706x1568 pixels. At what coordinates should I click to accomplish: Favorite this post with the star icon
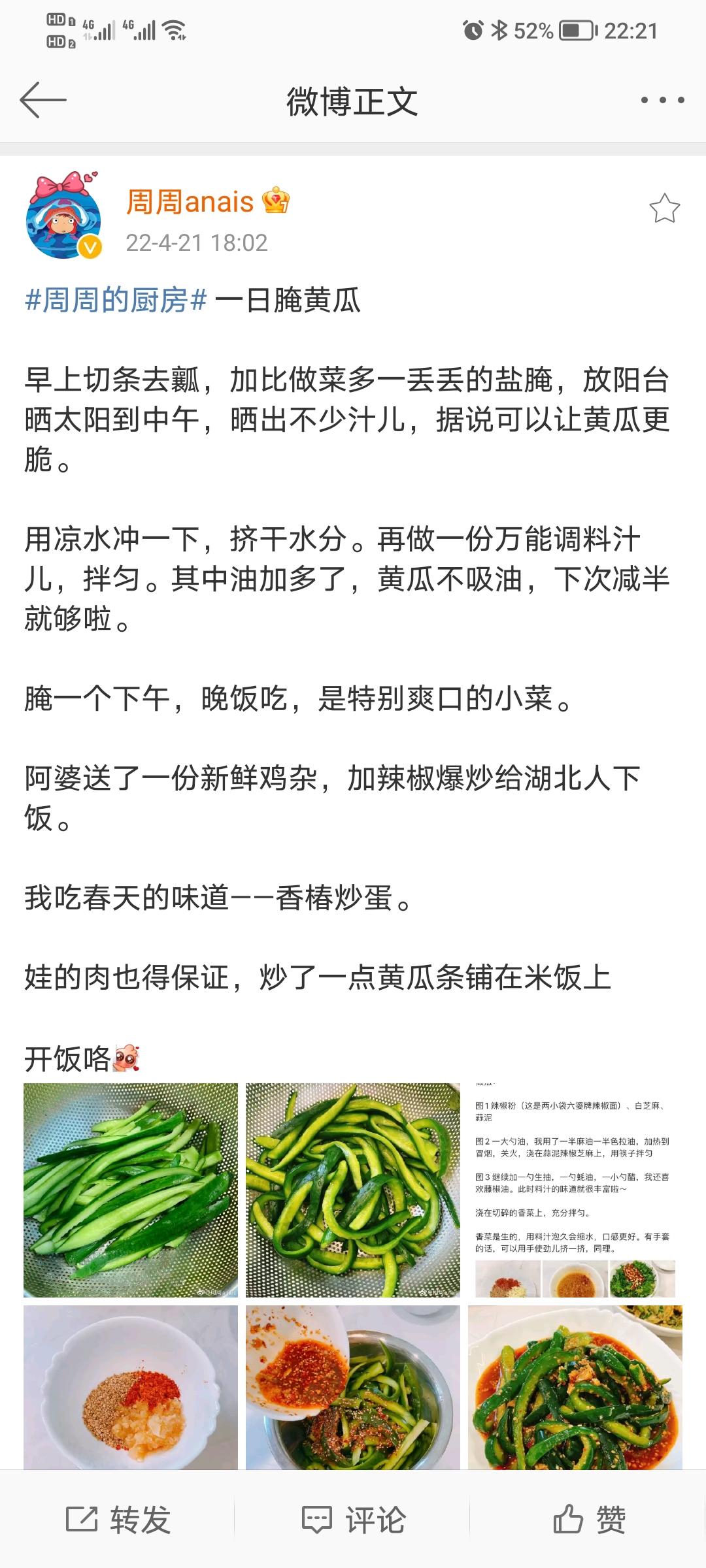pos(664,209)
